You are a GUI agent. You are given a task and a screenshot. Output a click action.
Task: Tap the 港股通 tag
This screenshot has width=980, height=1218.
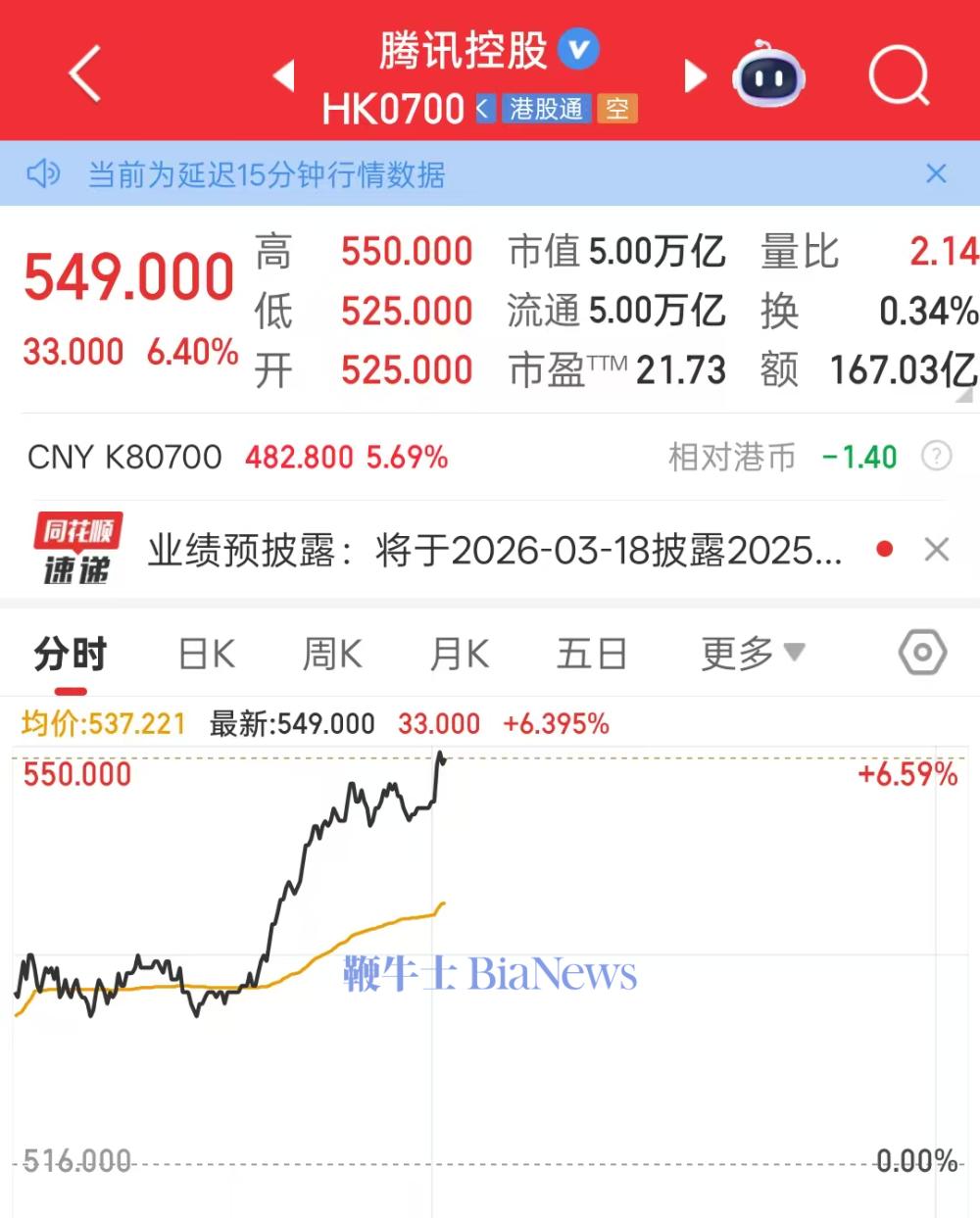click(x=546, y=109)
